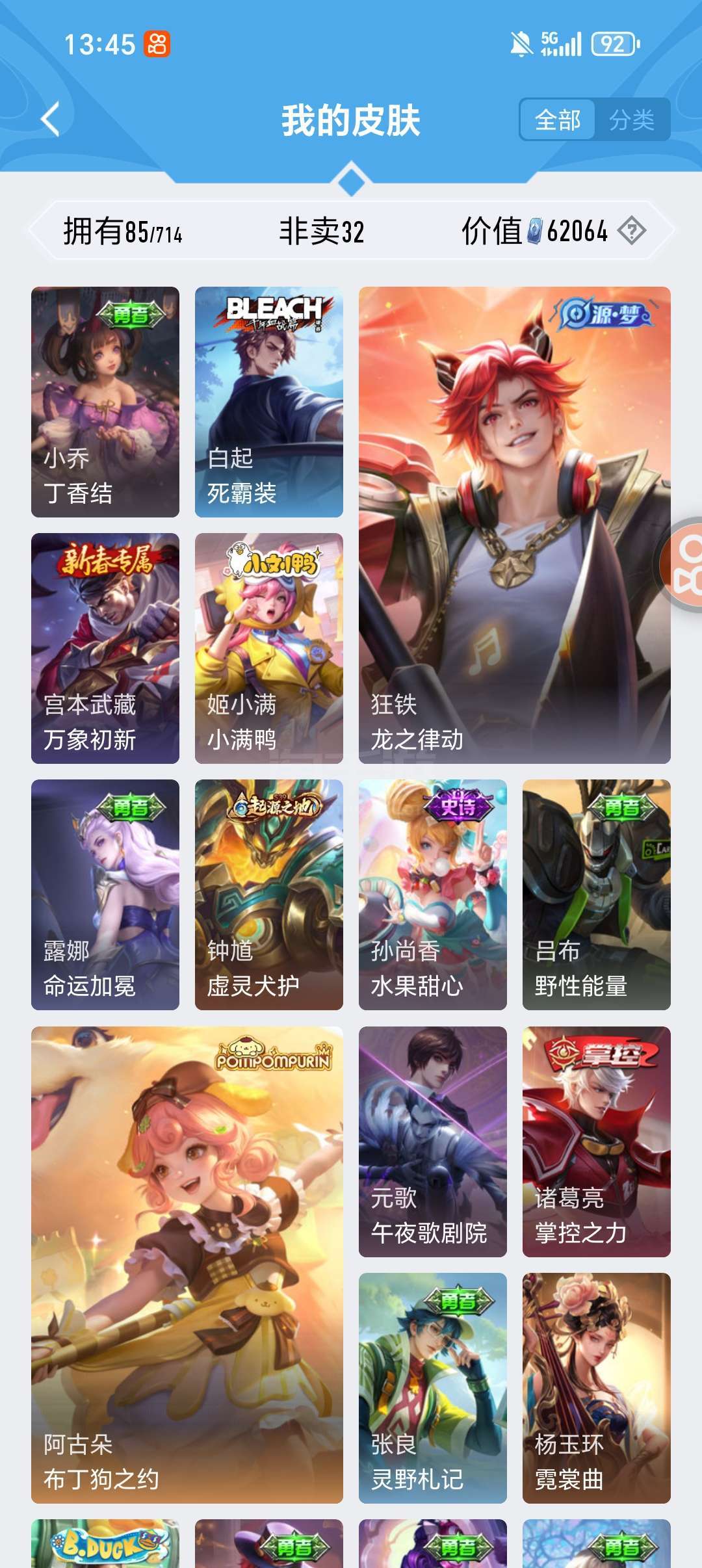Open 钟馗 虚灵犬护 skin card
The image size is (702, 1568).
tap(269, 895)
